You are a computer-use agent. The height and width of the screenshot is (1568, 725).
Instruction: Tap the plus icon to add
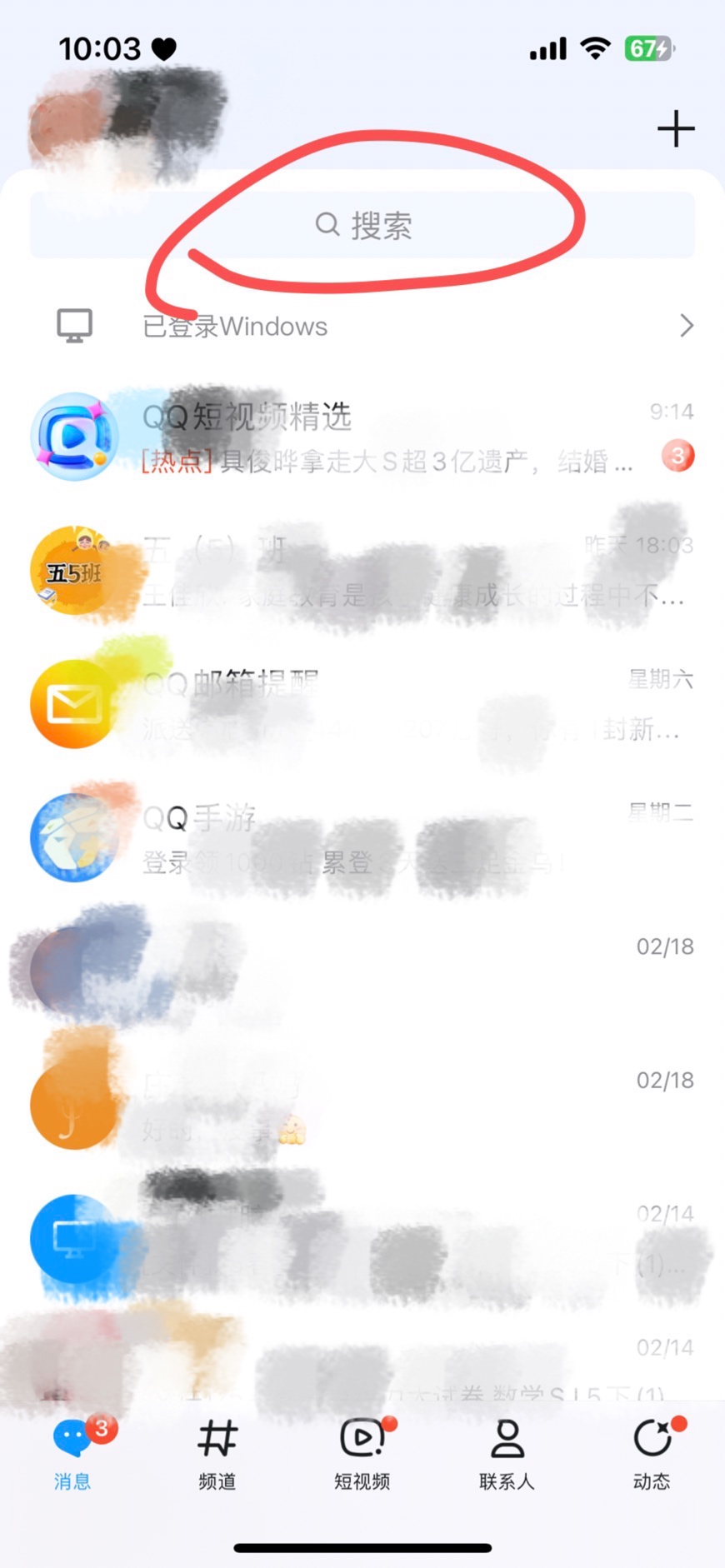pyautogui.click(x=675, y=129)
